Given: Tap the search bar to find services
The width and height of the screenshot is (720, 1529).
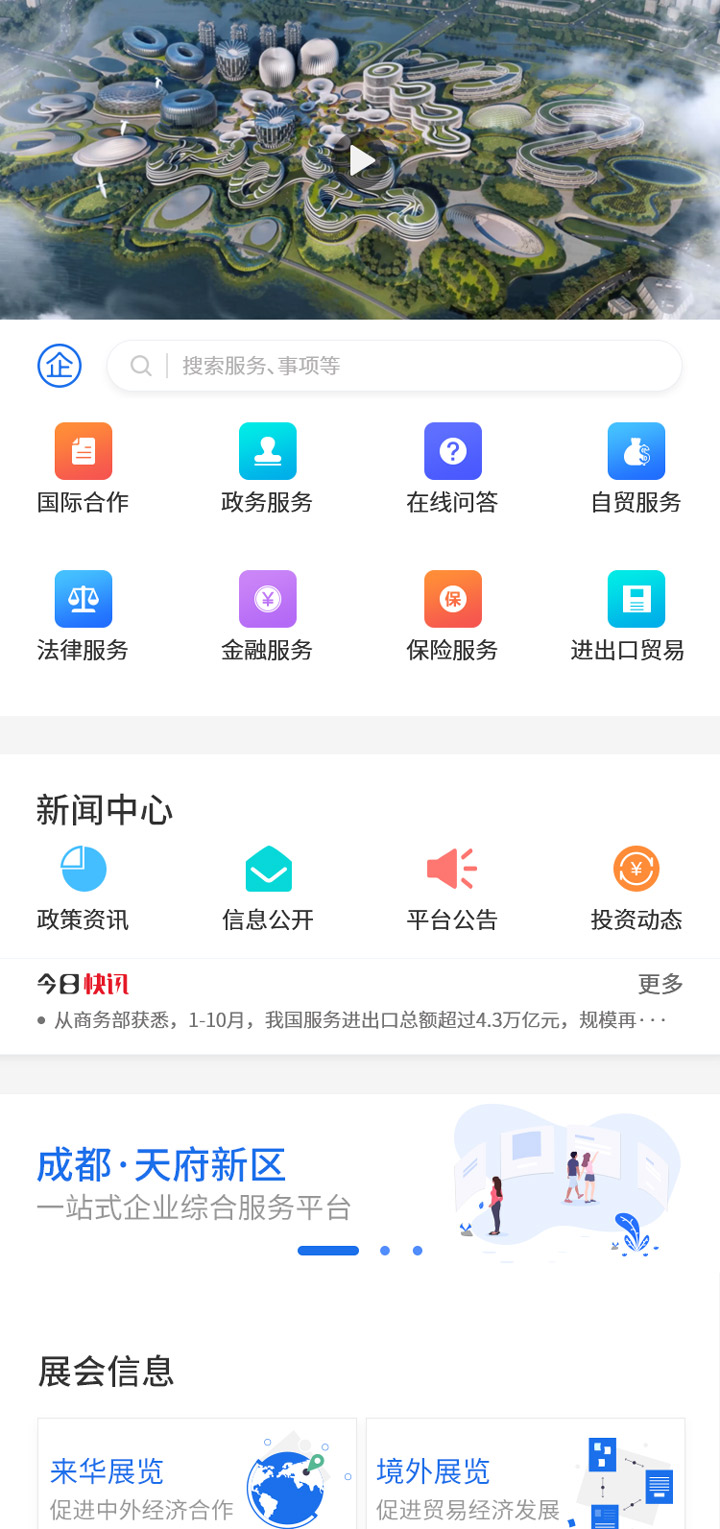Looking at the screenshot, I should tap(394, 366).
